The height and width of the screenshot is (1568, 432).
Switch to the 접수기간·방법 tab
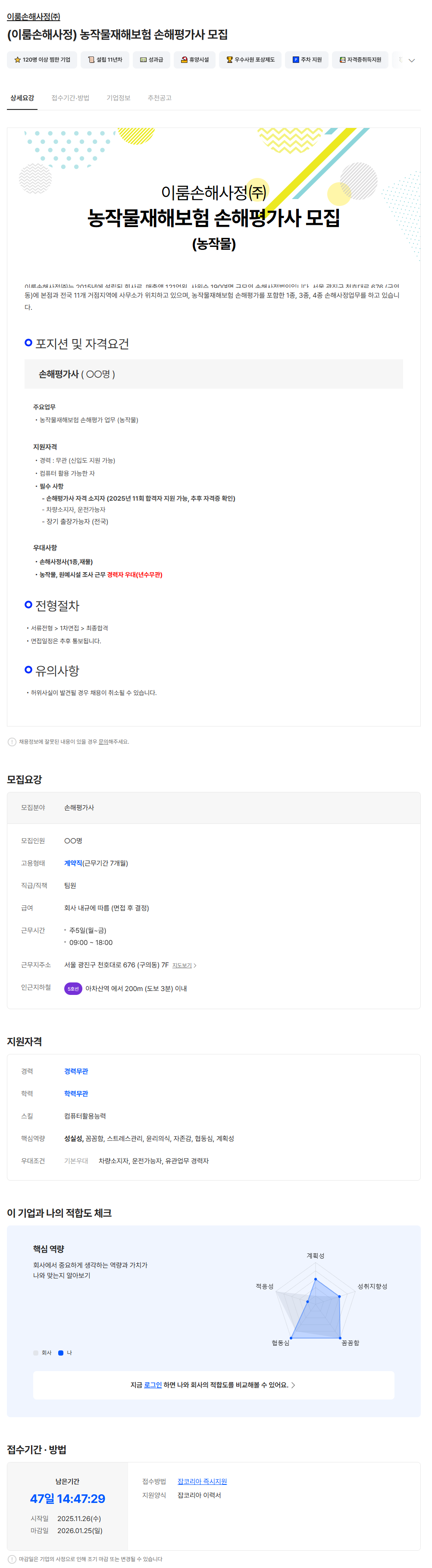coord(70,98)
